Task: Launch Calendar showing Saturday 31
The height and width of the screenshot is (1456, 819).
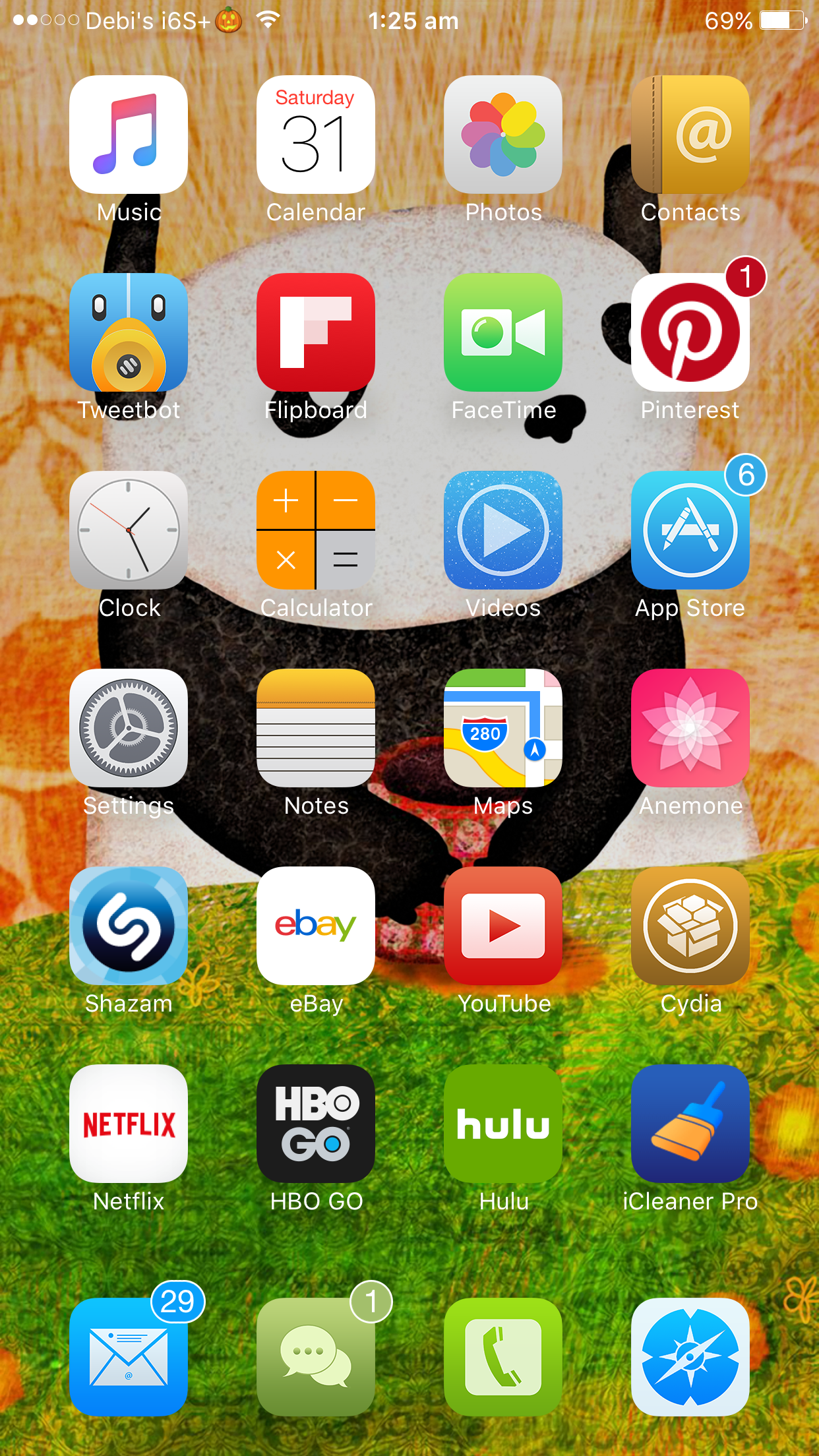Action: pos(316,135)
